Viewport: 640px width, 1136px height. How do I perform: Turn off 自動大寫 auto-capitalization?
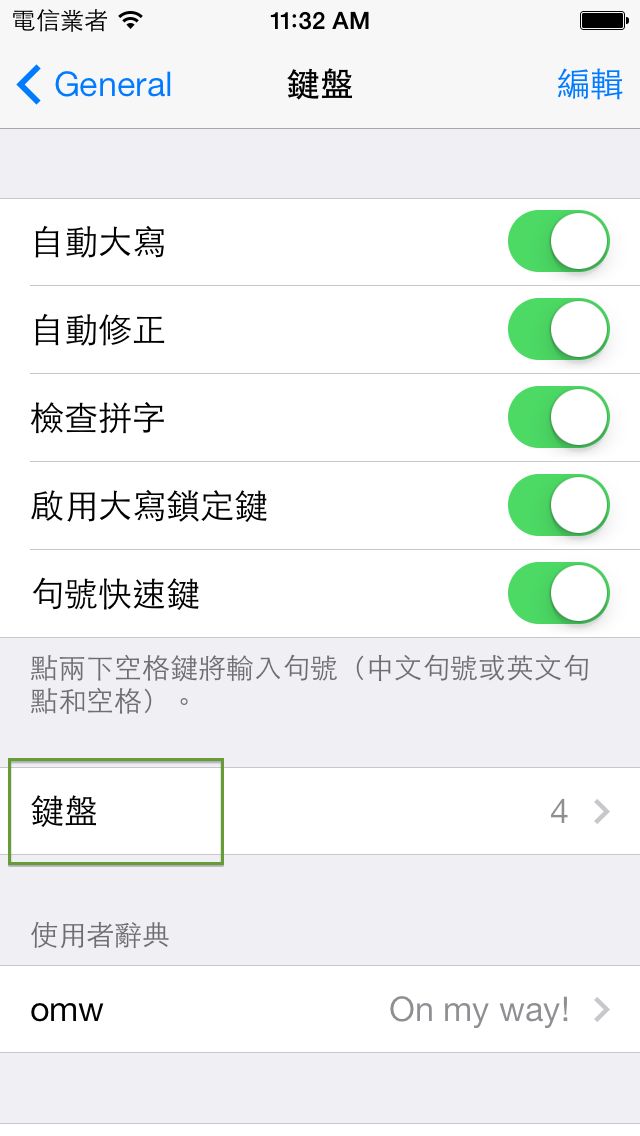point(558,242)
